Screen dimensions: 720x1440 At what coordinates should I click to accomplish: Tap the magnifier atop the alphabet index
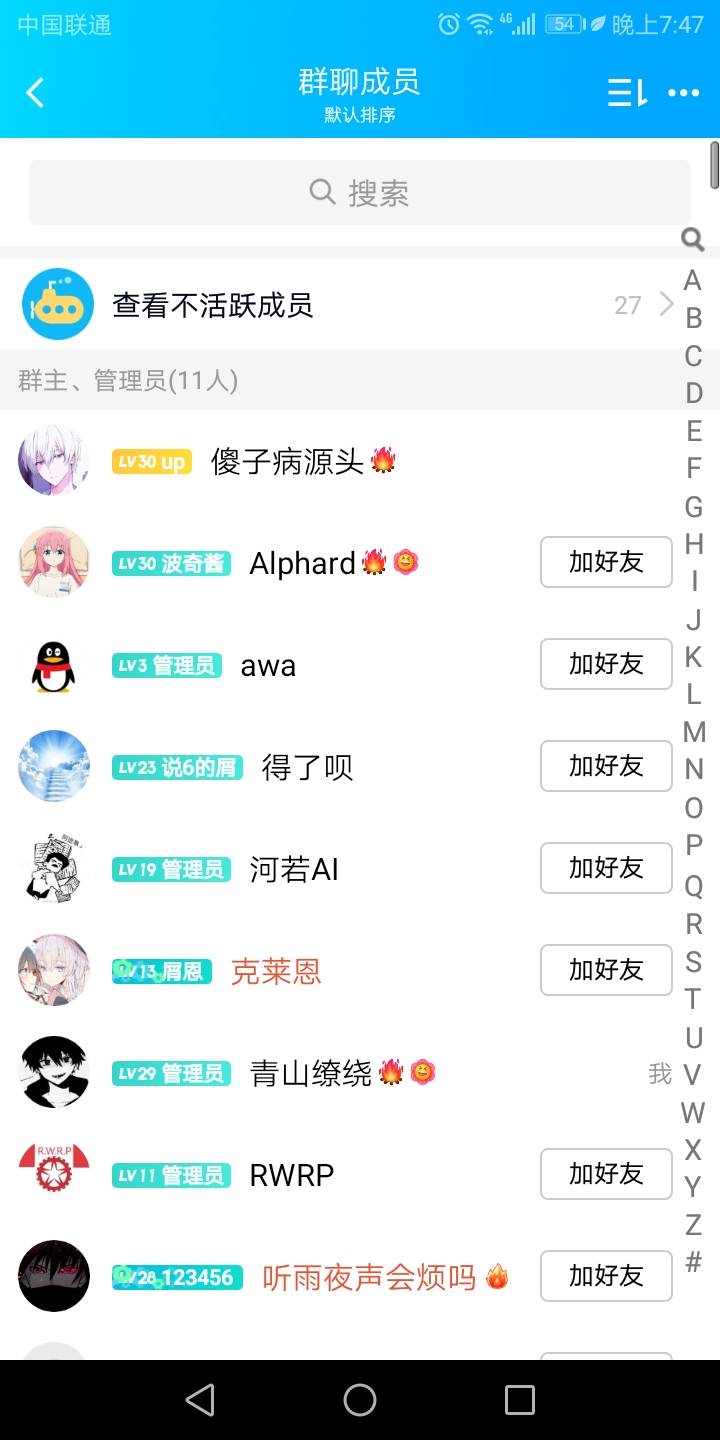pyautogui.click(x=693, y=239)
